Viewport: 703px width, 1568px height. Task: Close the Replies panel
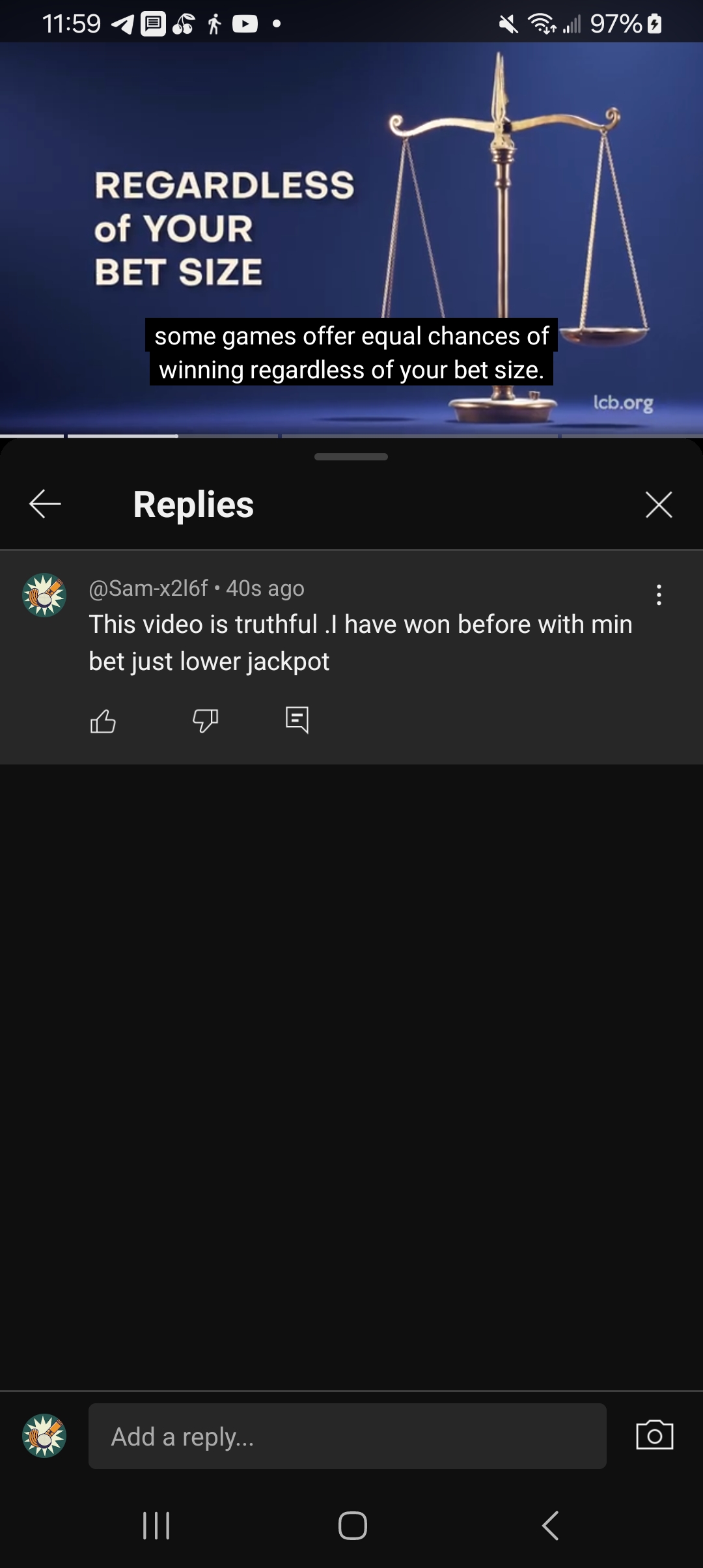tap(658, 505)
